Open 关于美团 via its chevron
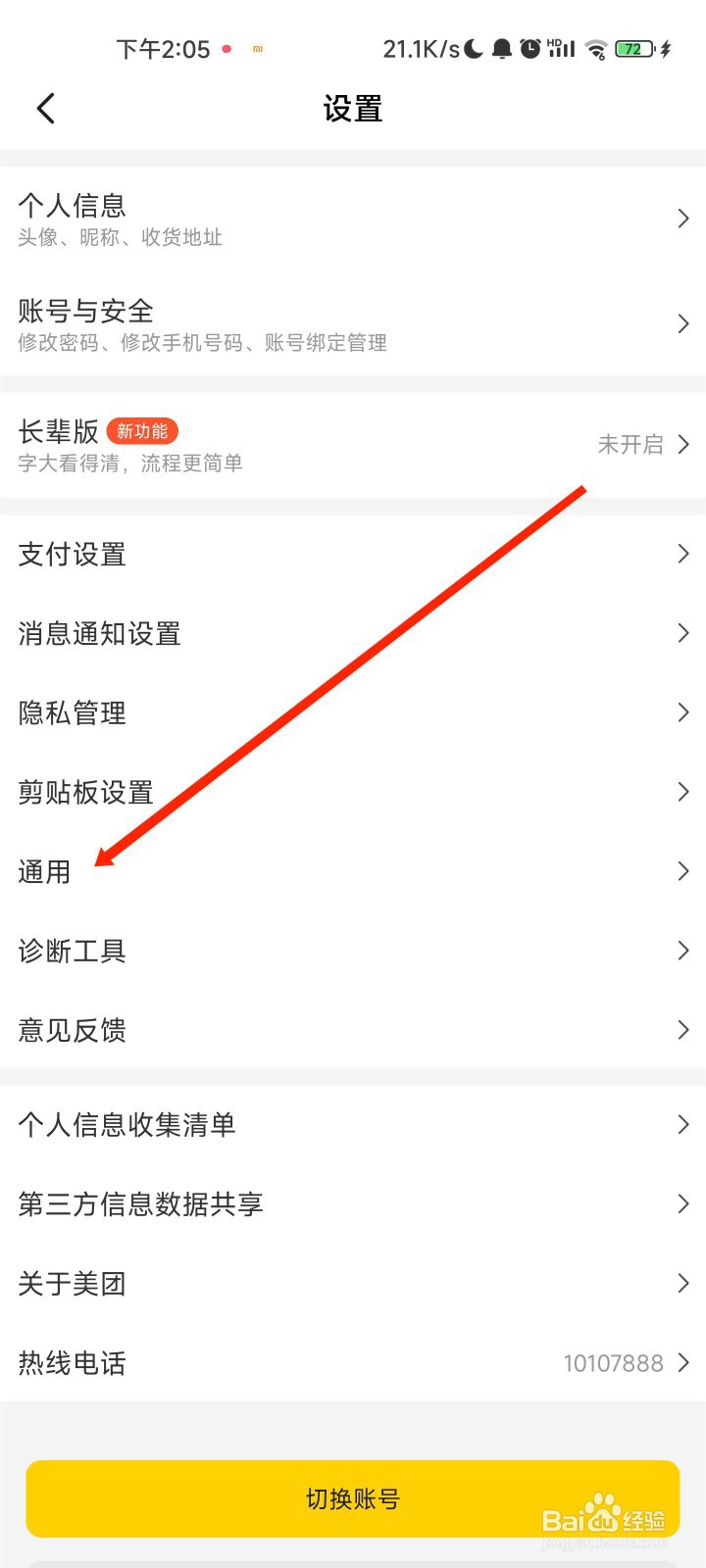 pyautogui.click(x=683, y=1283)
